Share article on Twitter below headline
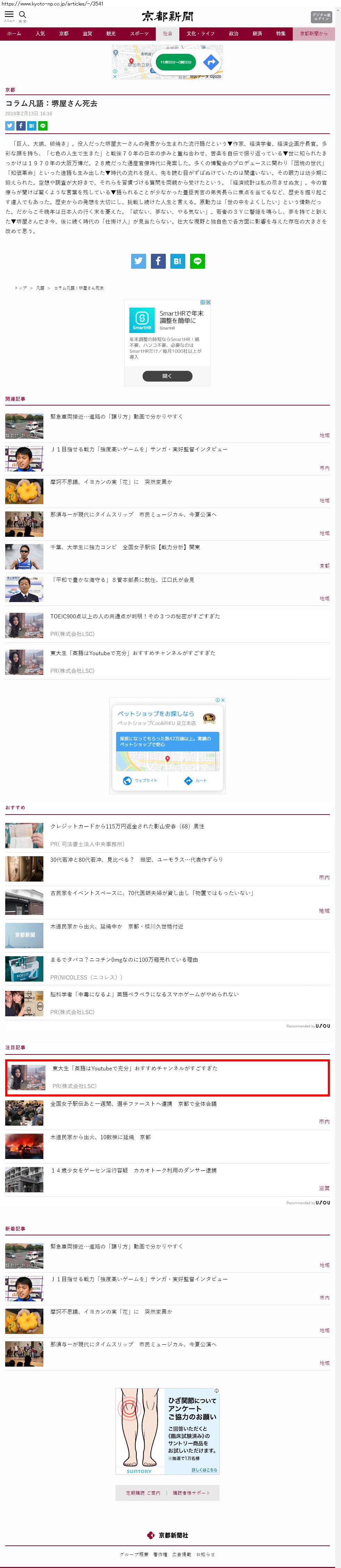341x1568 pixels. point(10,126)
